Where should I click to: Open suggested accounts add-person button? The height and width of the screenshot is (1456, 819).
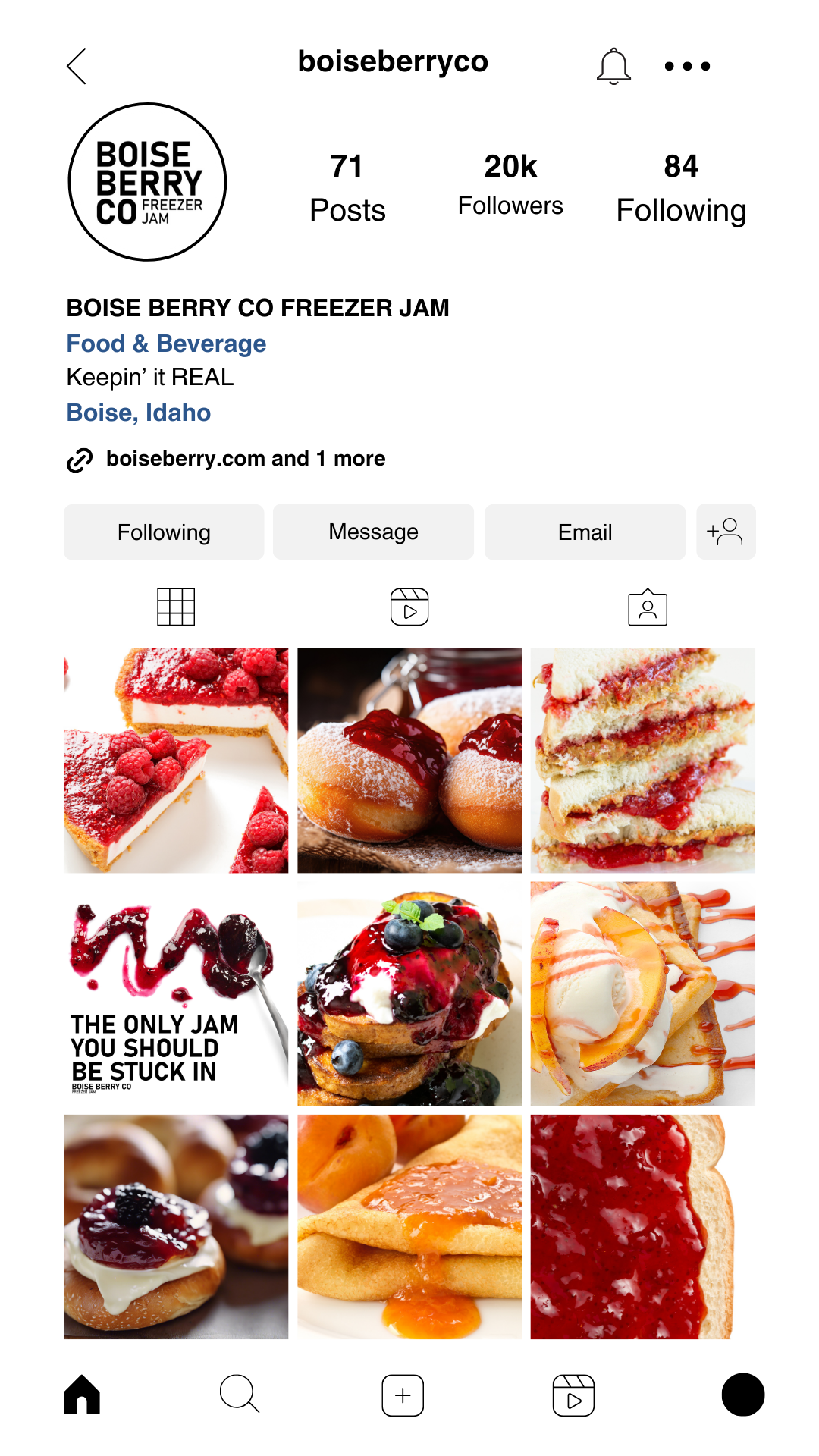pos(726,532)
